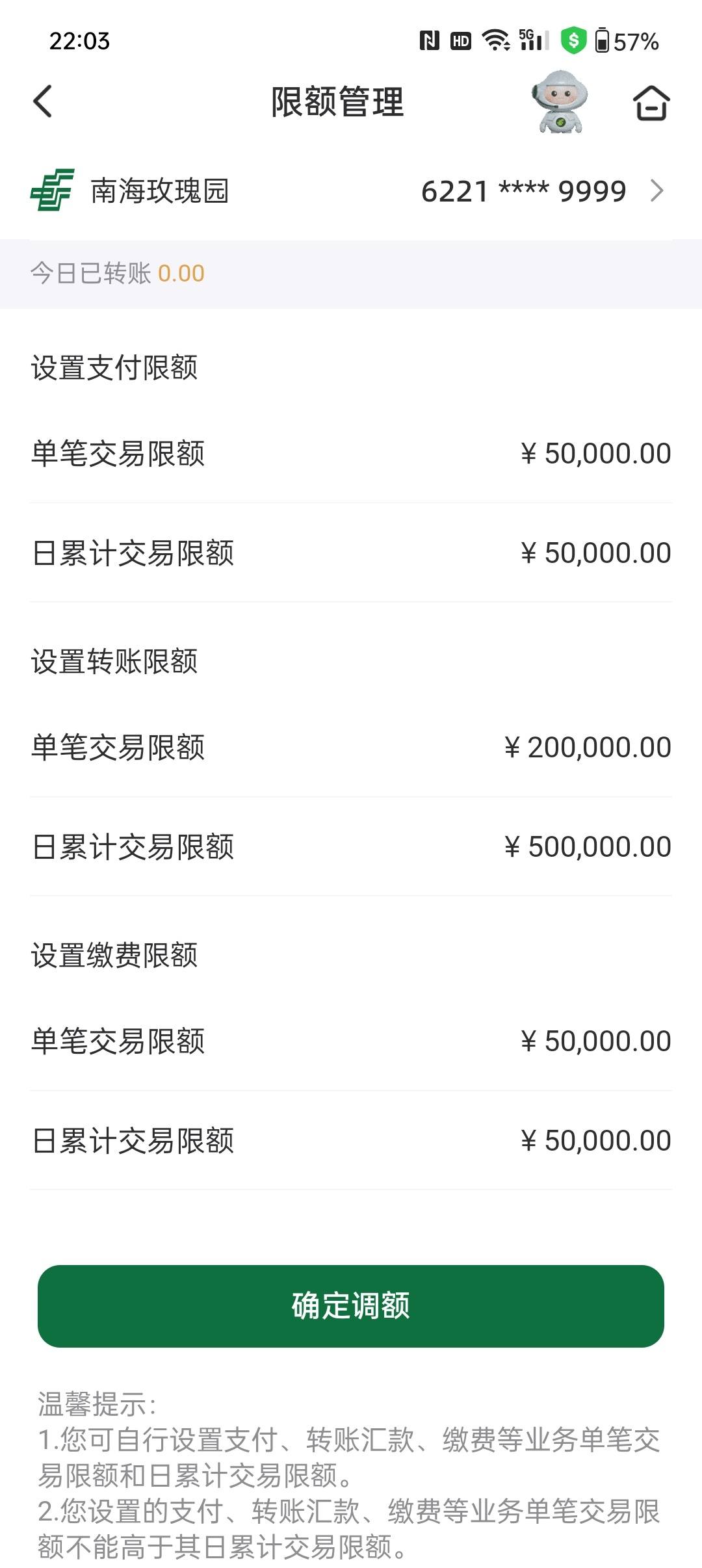Edit transfer daily cumulative limit ¥500,000.00
The height and width of the screenshot is (1568, 702).
[351, 846]
